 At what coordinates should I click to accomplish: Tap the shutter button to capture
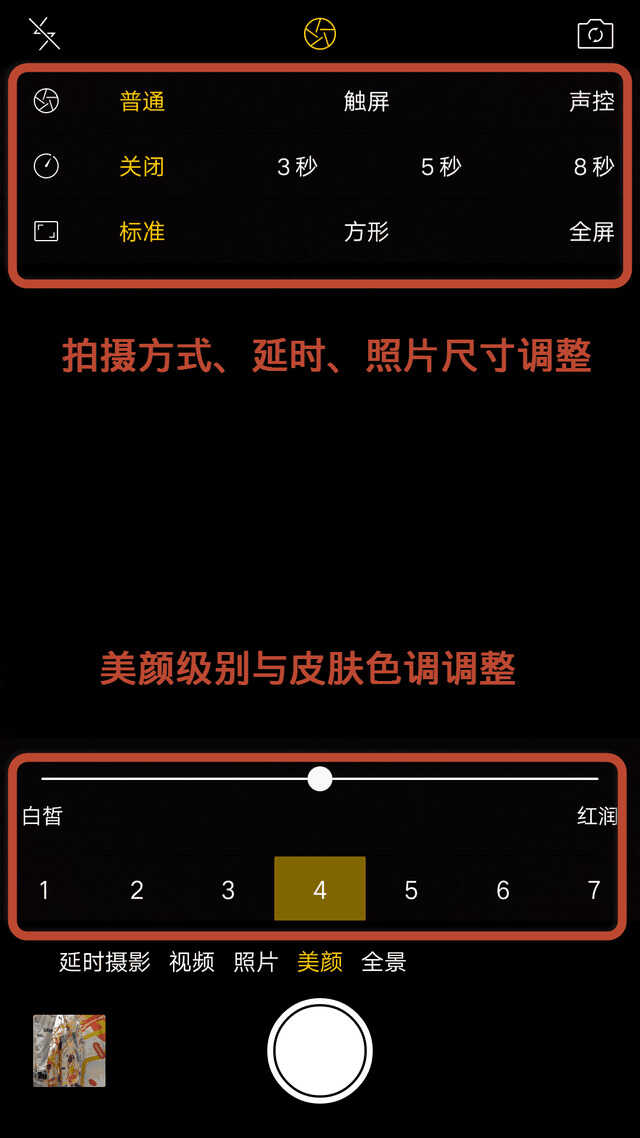pos(320,1051)
